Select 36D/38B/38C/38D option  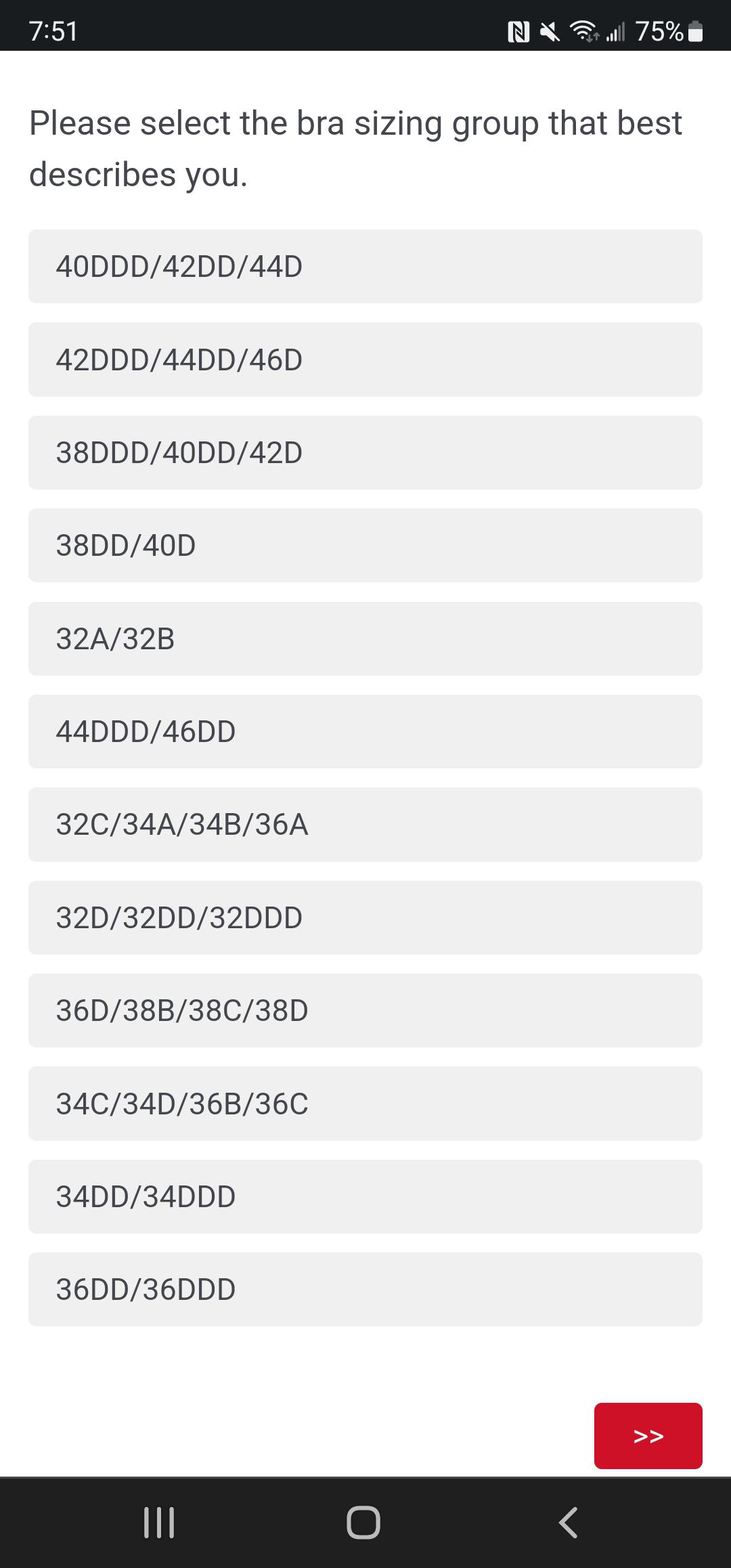[365, 1010]
